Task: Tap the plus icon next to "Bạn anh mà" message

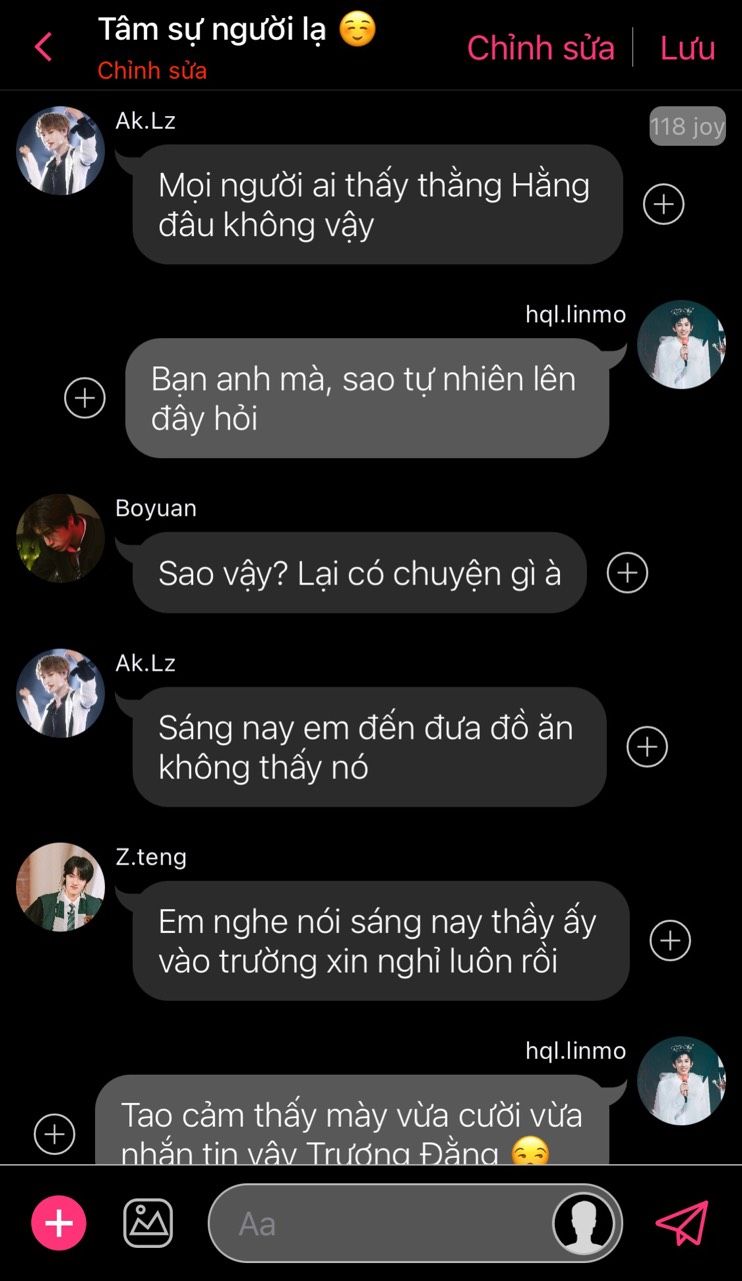Action: pos(85,398)
